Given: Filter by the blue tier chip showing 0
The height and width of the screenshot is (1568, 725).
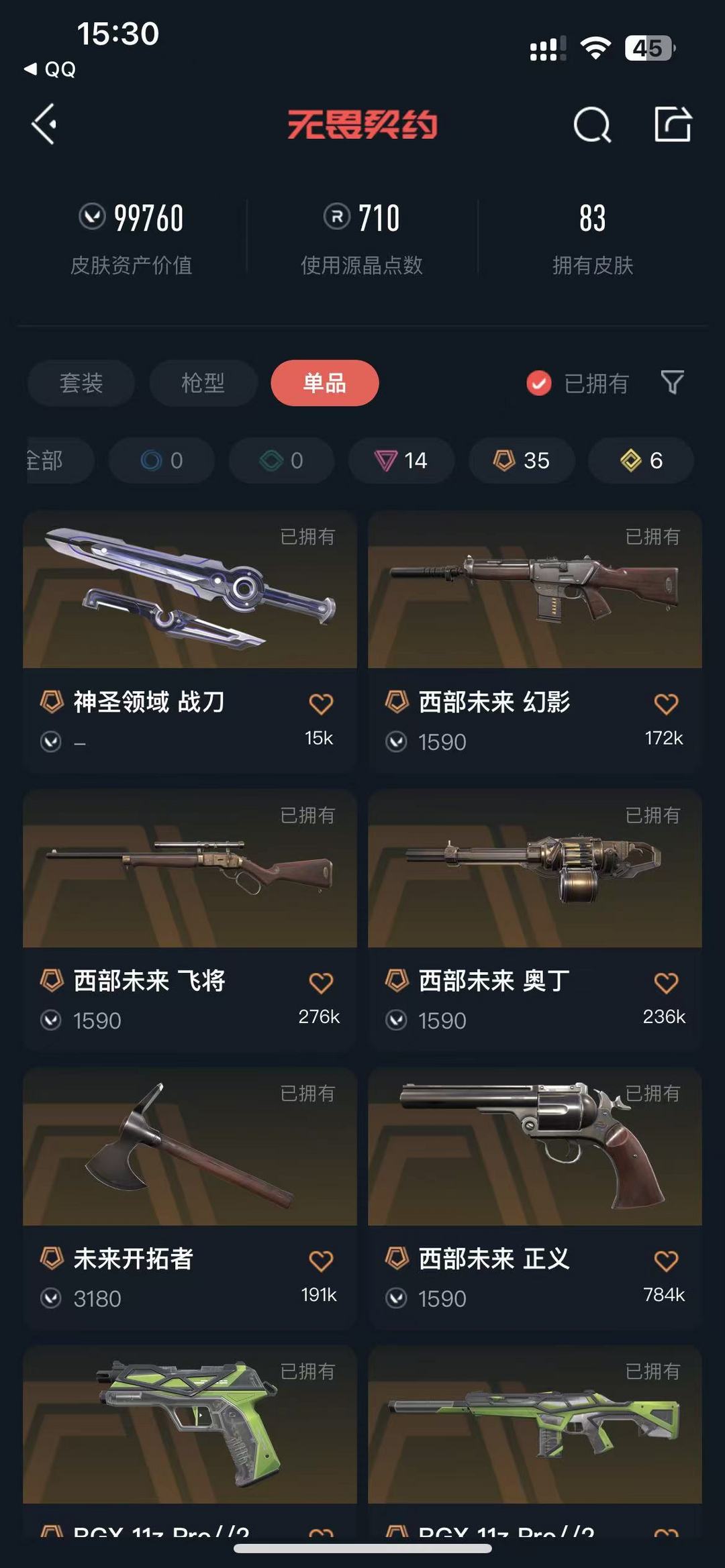Looking at the screenshot, I should point(162,460).
